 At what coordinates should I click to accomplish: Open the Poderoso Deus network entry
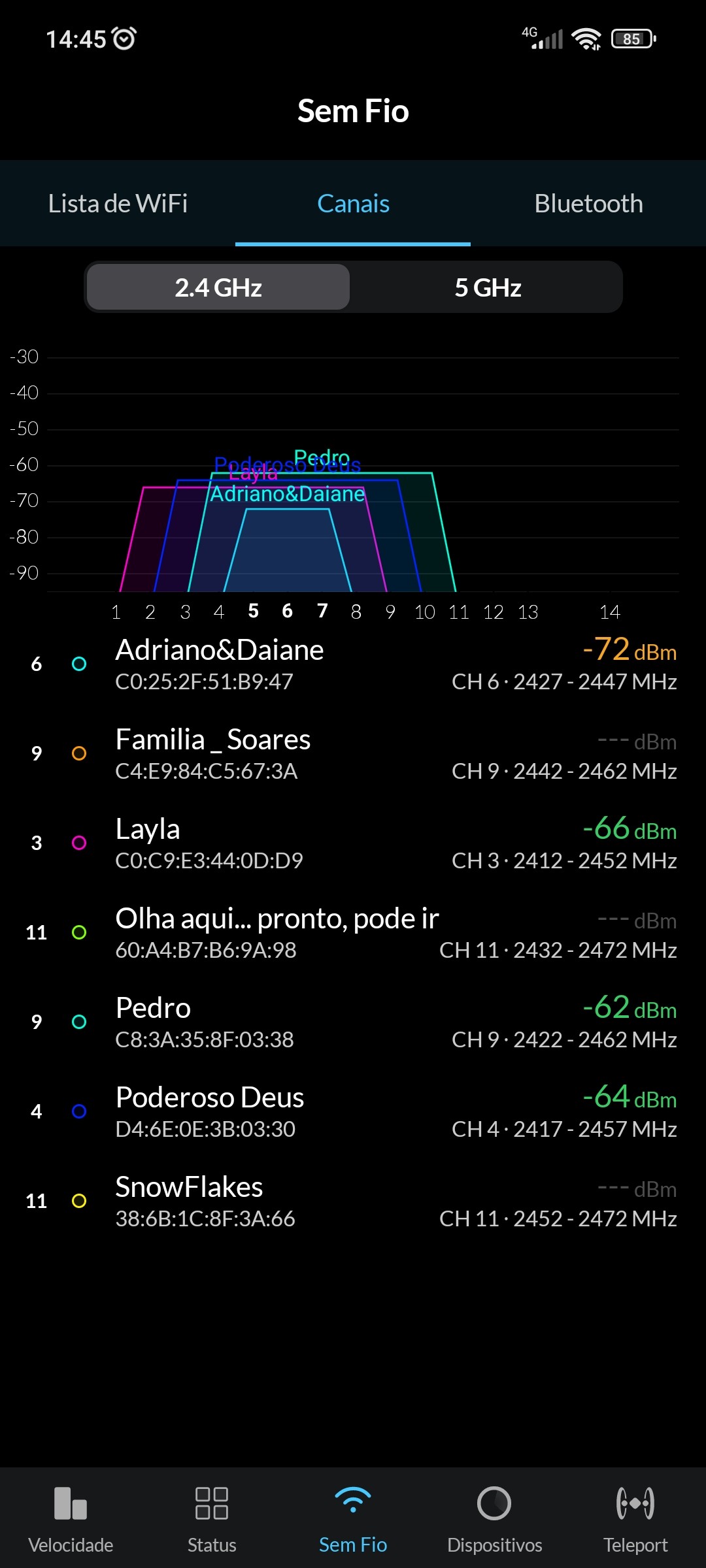point(353,1111)
